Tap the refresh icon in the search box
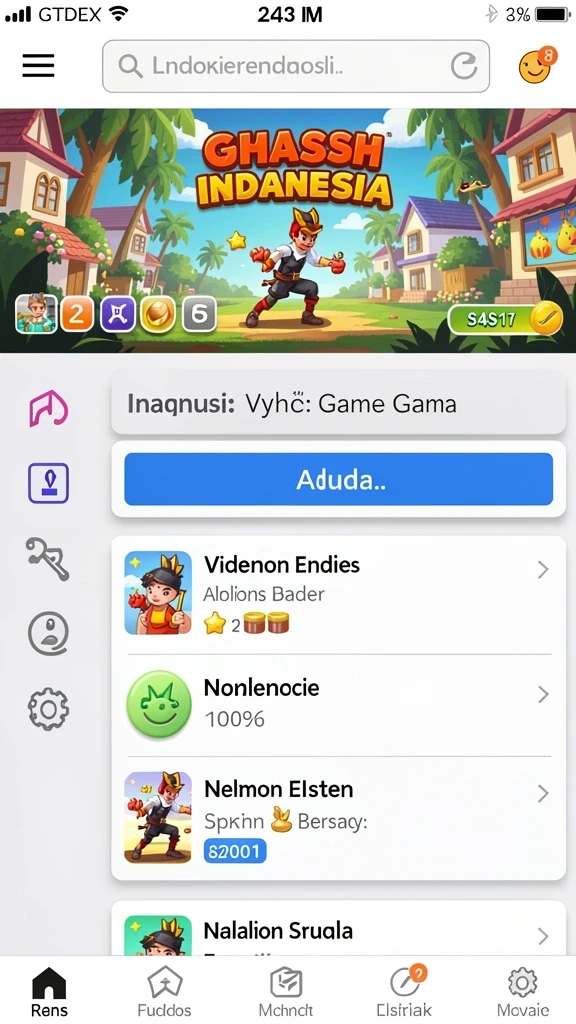Viewport: 576px width, 1024px height. pyautogui.click(x=464, y=66)
